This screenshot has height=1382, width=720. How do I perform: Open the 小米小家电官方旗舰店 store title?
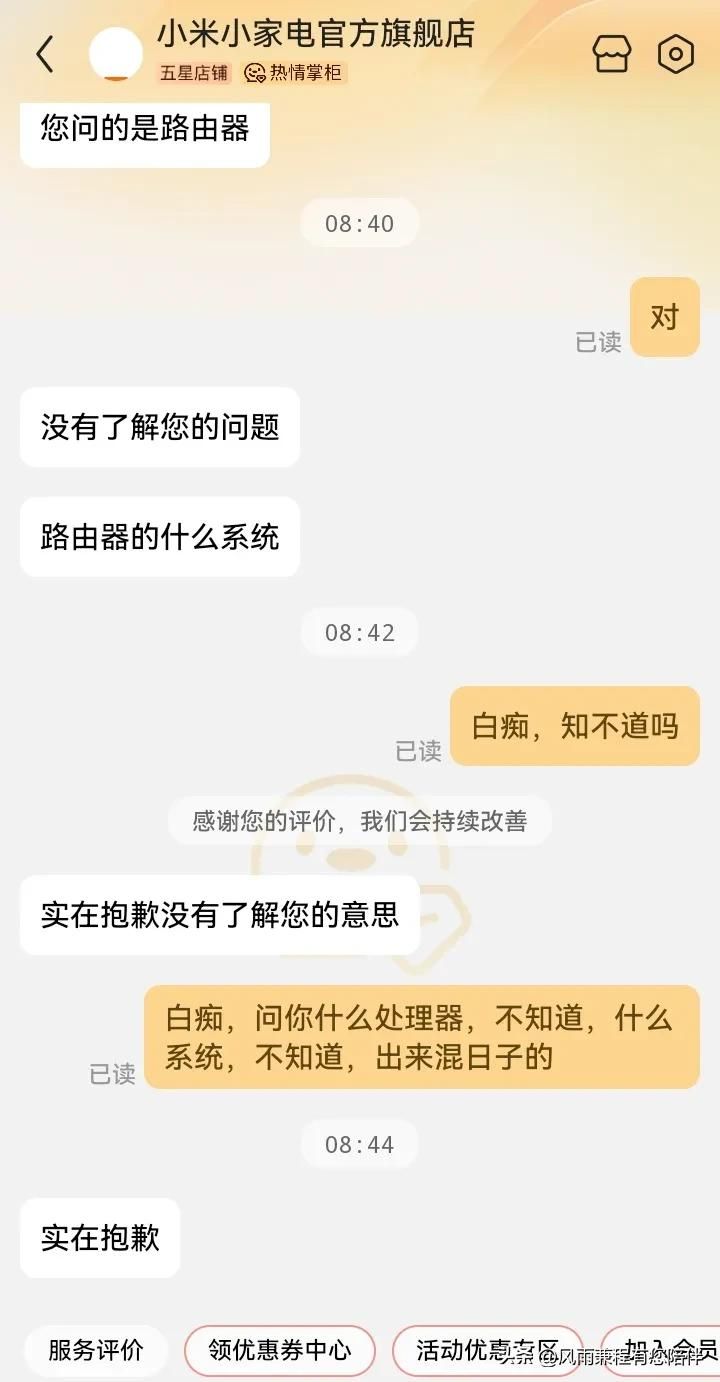tap(315, 34)
